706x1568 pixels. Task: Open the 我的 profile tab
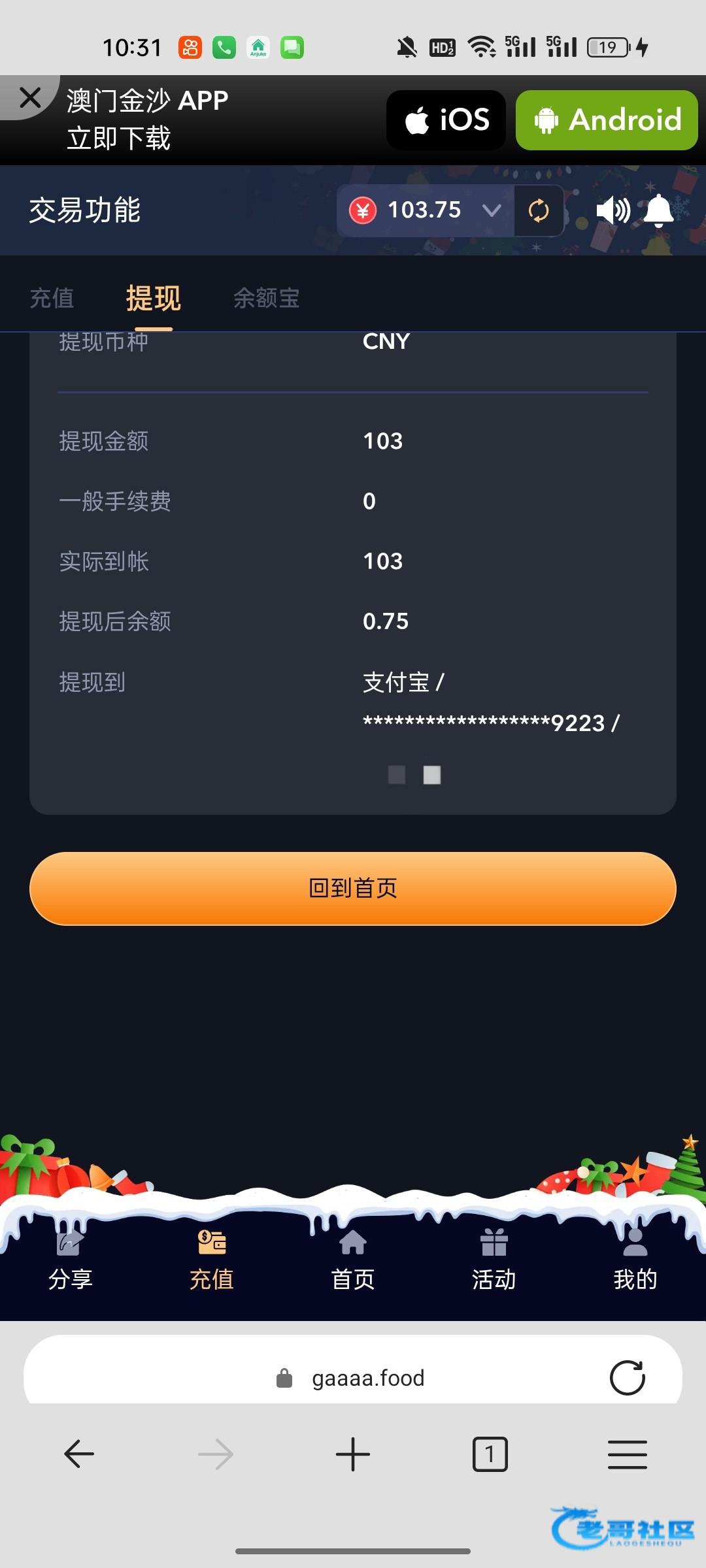pos(635,1261)
